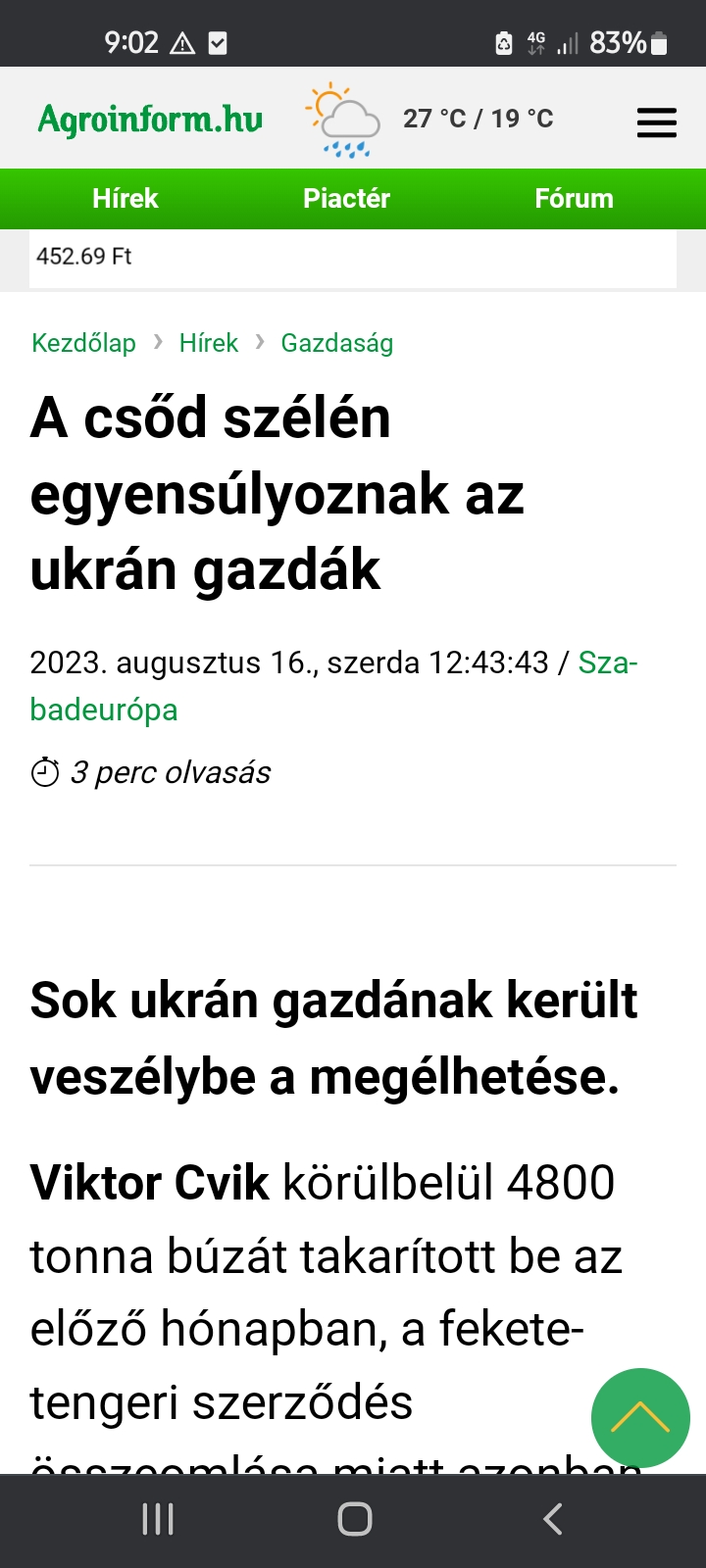The width and height of the screenshot is (706, 1568).
Task: Open the Piactér section
Action: [x=346, y=199]
